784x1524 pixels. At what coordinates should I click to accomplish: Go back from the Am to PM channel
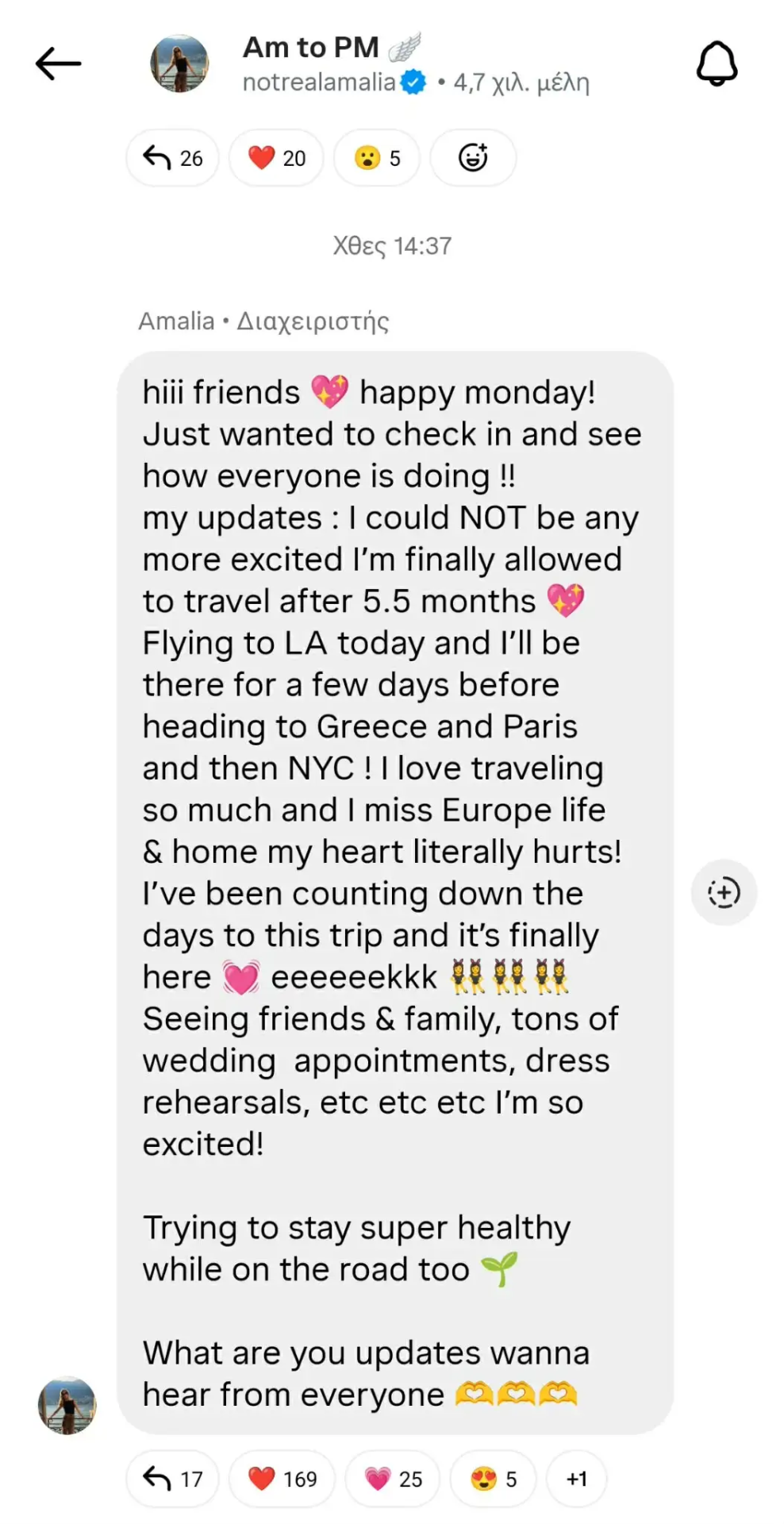58,63
